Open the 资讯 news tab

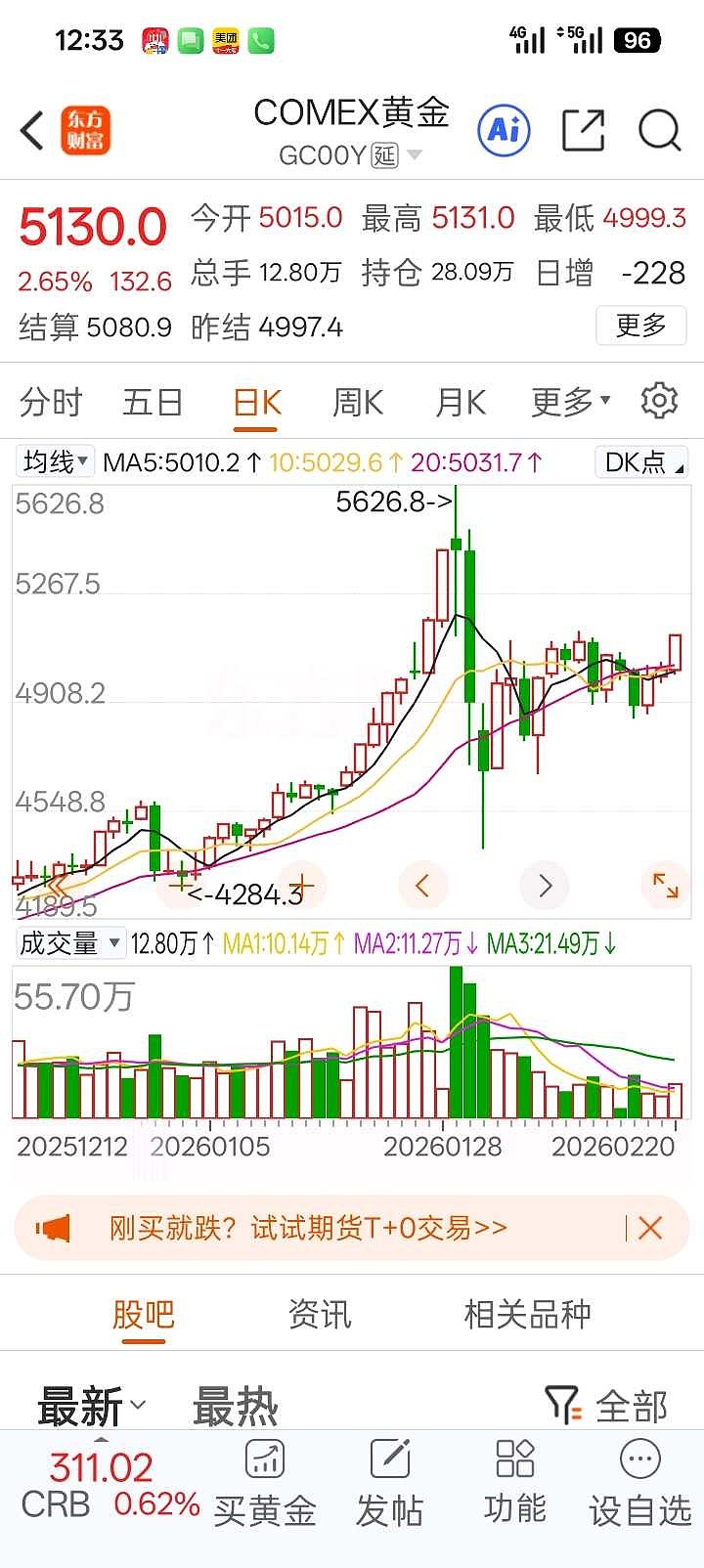tap(320, 1314)
